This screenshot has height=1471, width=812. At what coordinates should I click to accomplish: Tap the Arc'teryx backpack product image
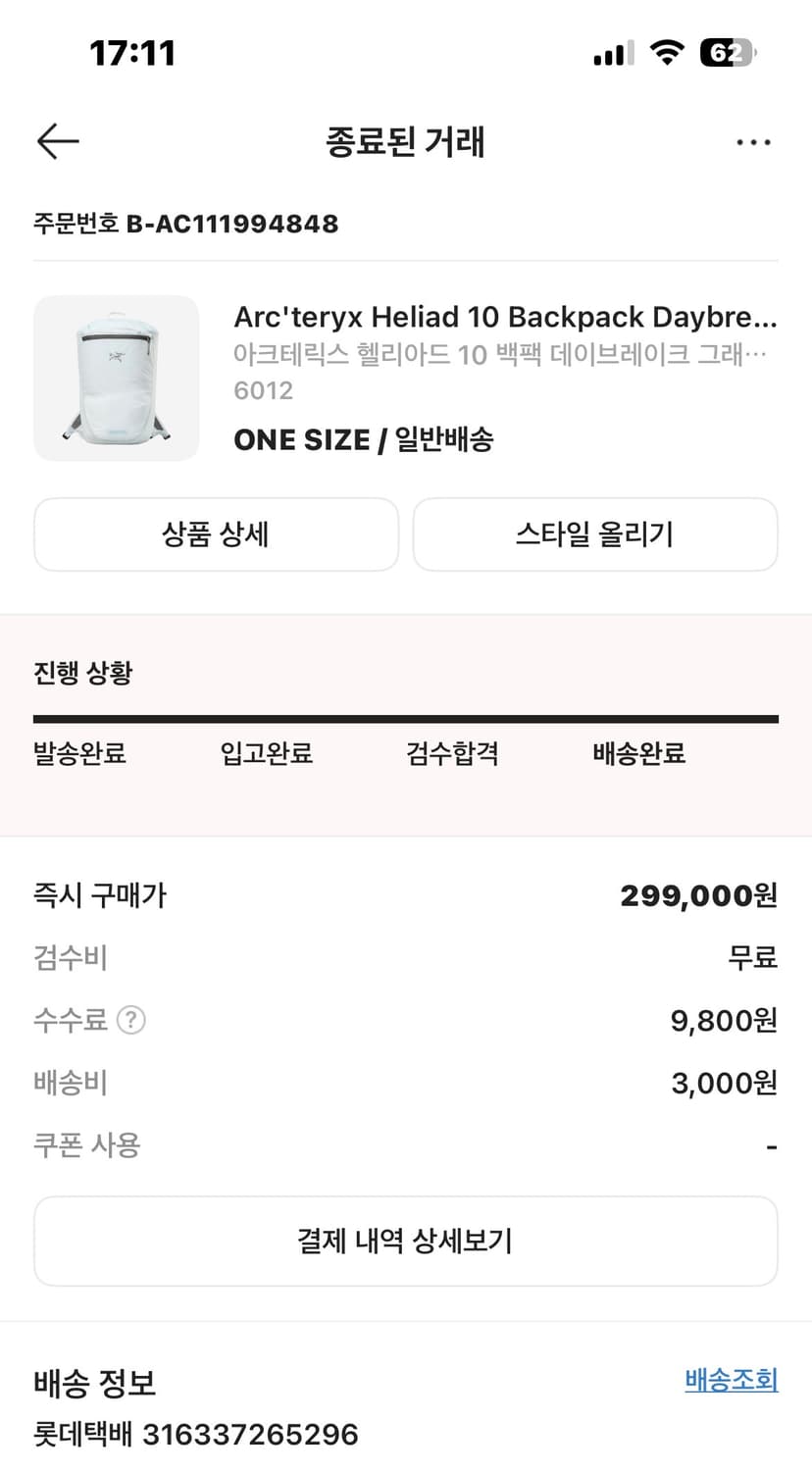tap(115, 378)
